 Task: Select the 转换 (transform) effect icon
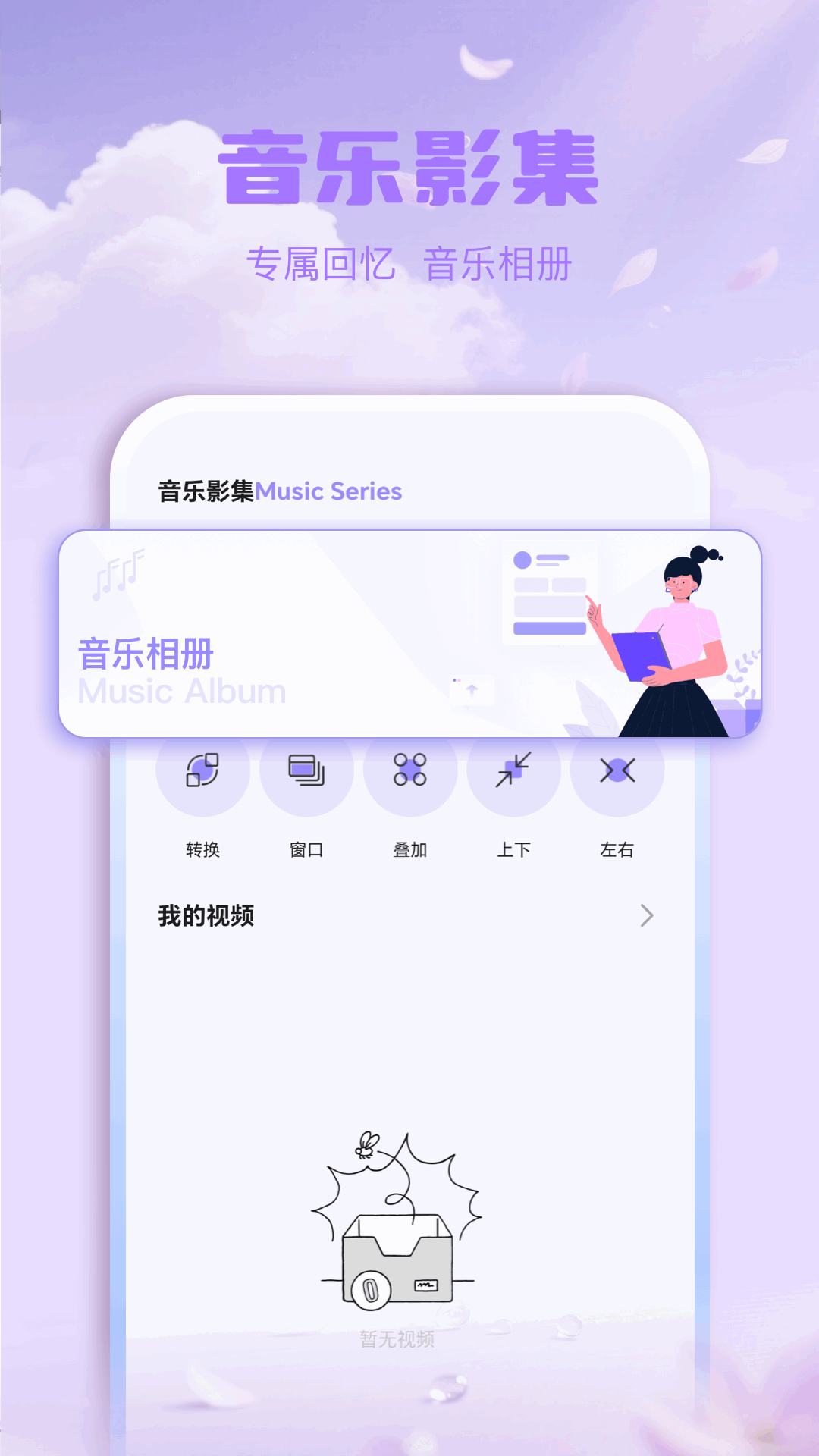pyautogui.click(x=203, y=770)
